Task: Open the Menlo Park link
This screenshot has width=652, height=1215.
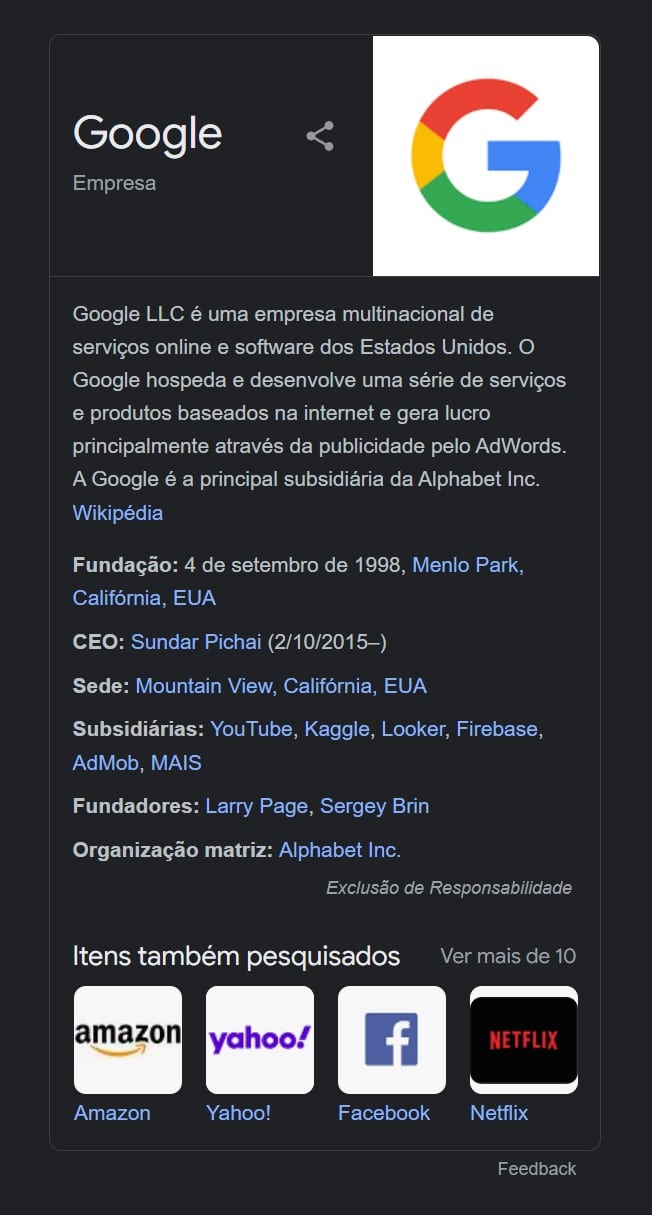Action: (465, 565)
